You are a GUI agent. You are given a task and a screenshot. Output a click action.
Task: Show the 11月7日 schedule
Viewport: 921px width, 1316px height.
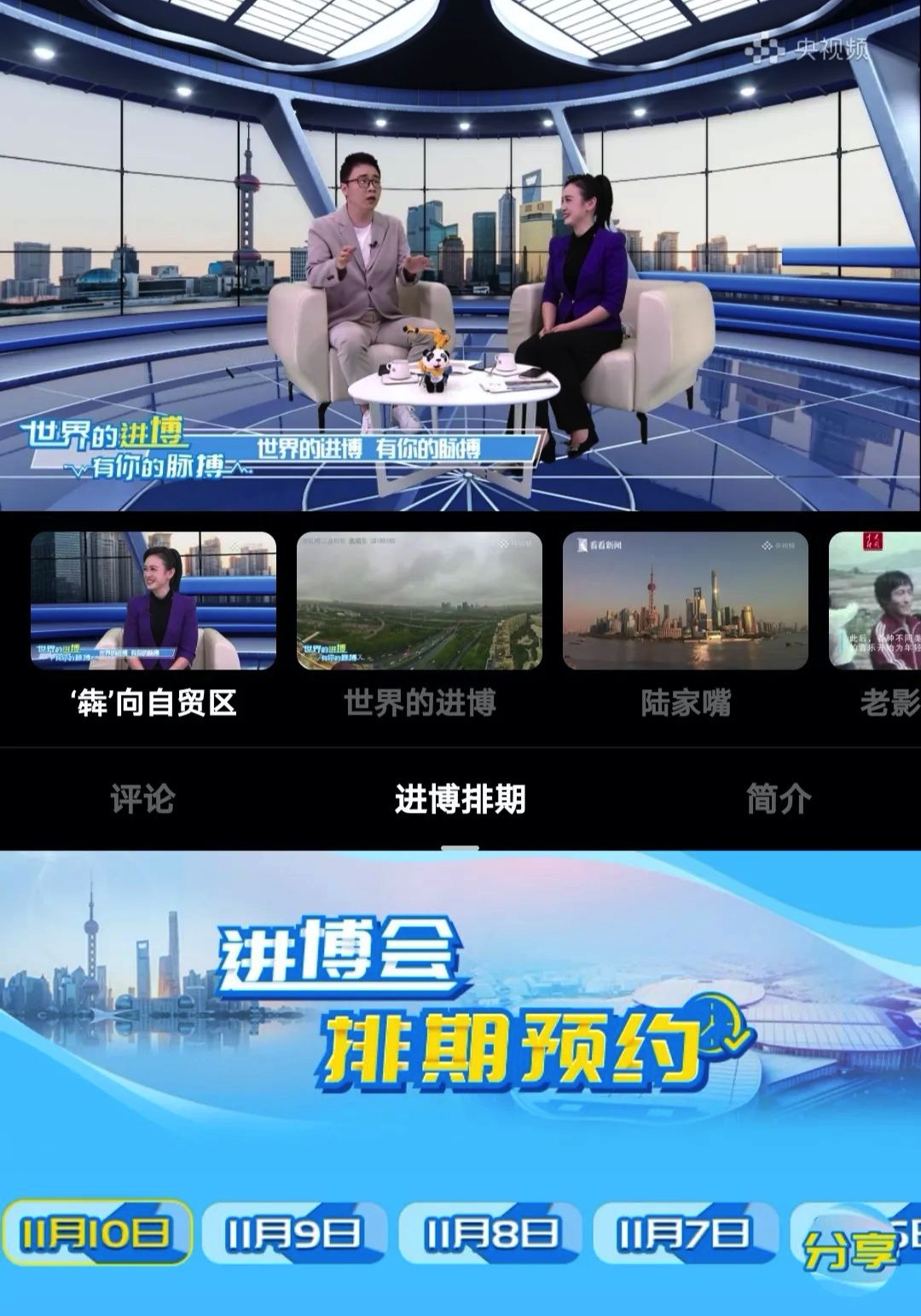(686, 1233)
